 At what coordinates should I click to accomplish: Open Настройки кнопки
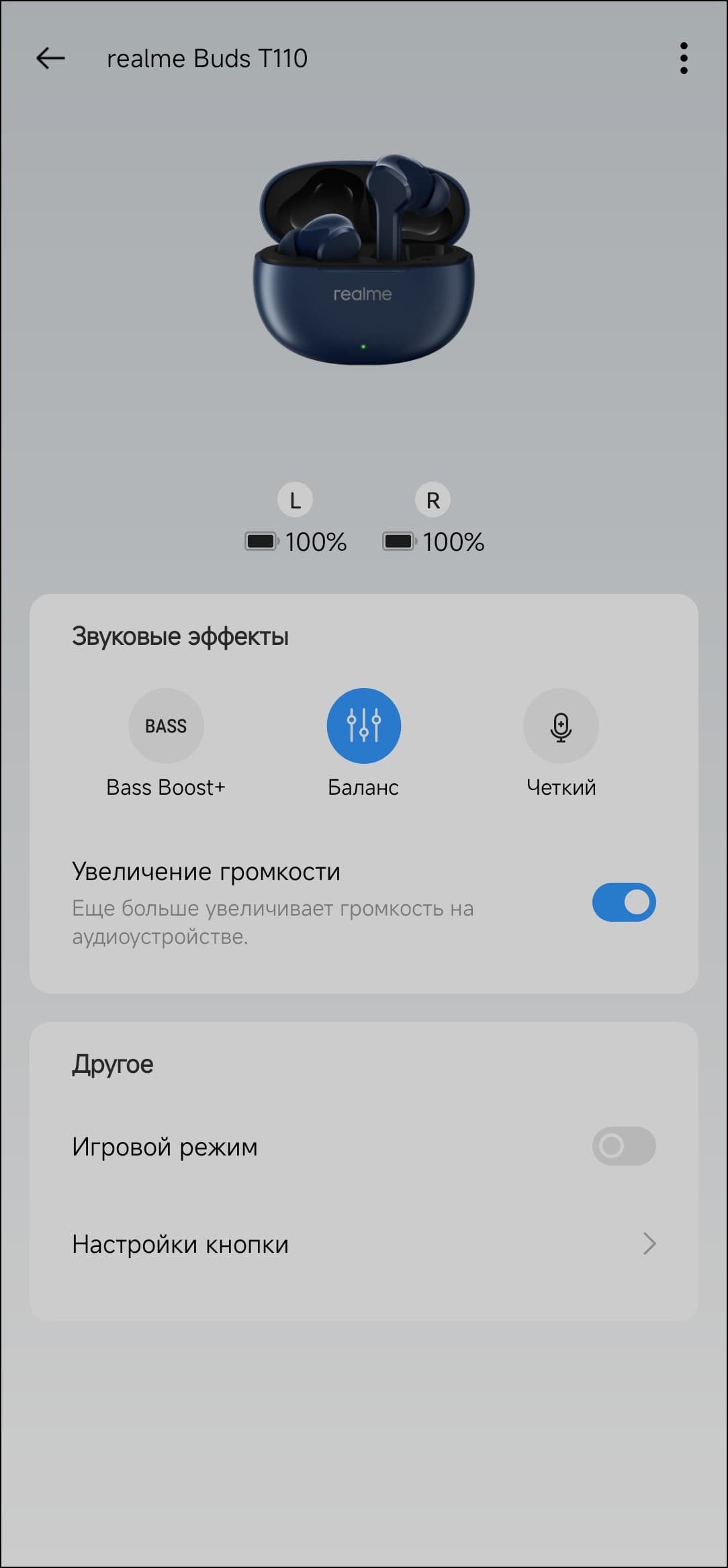pyautogui.click(x=363, y=1244)
